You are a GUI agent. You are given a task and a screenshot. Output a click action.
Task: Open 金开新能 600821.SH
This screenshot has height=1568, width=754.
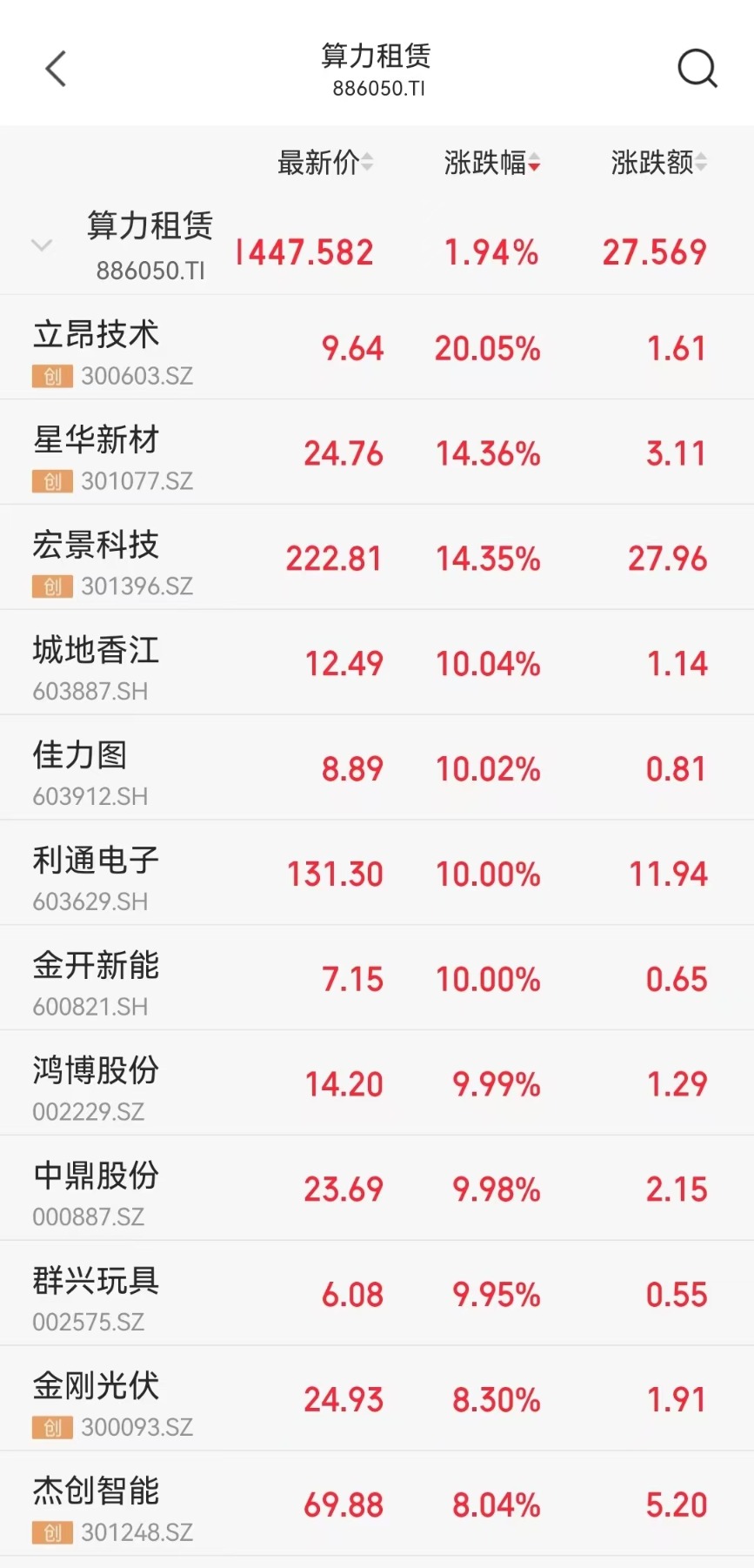click(x=377, y=978)
